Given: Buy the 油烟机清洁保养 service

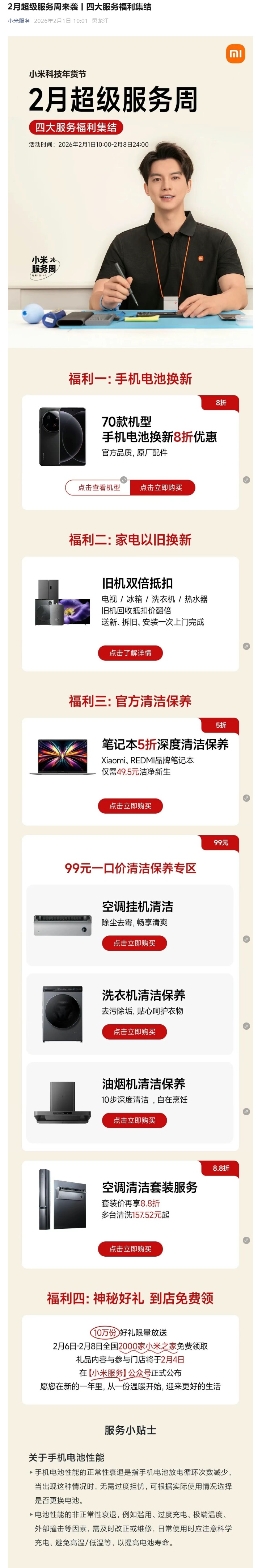Looking at the screenshot, I should click(134, 1120).
